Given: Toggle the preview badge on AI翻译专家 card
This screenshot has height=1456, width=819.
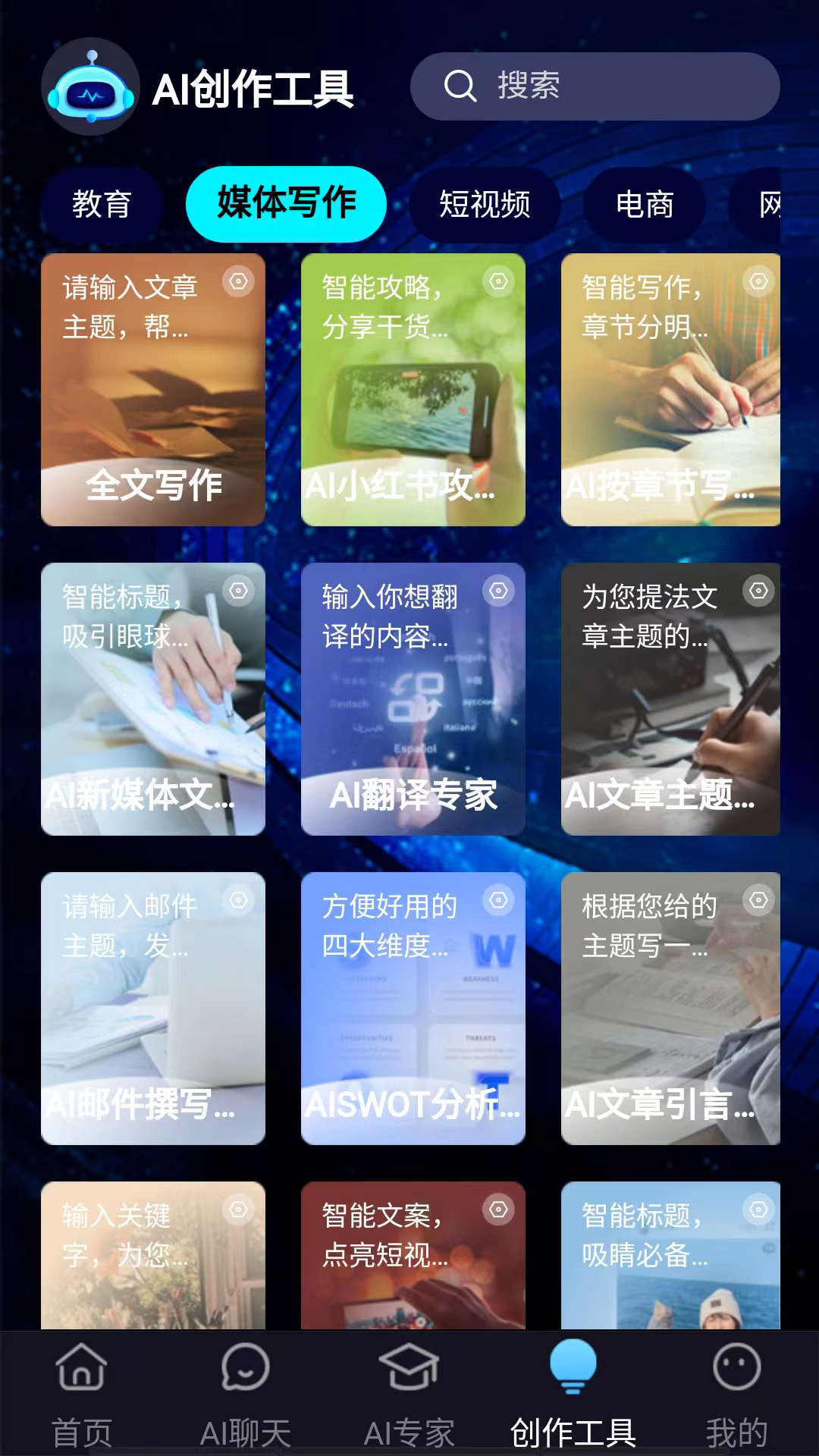Looking at the screenshot, I should point(498,591).
